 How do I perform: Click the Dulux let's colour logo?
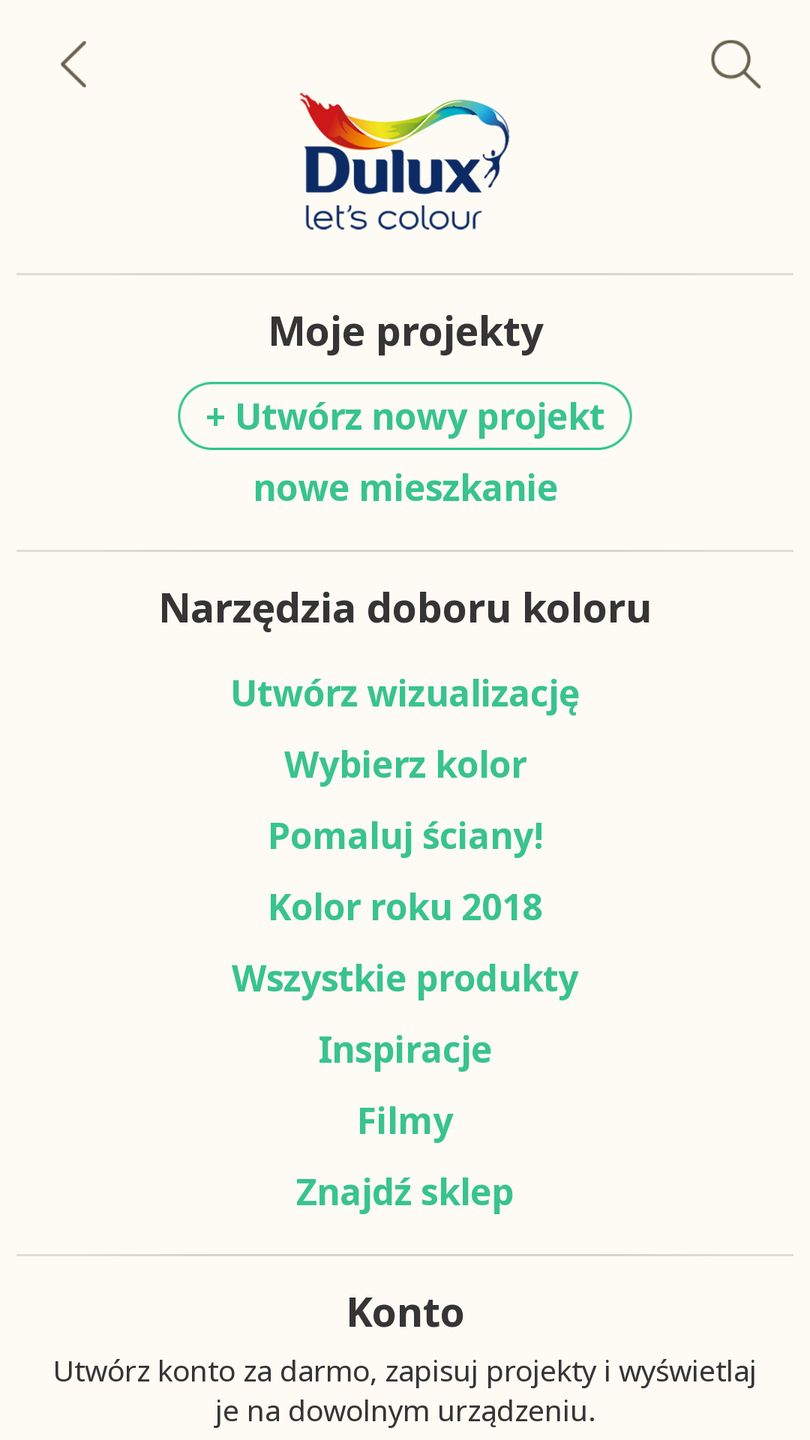pyautogui.click(x=405, y=160)
